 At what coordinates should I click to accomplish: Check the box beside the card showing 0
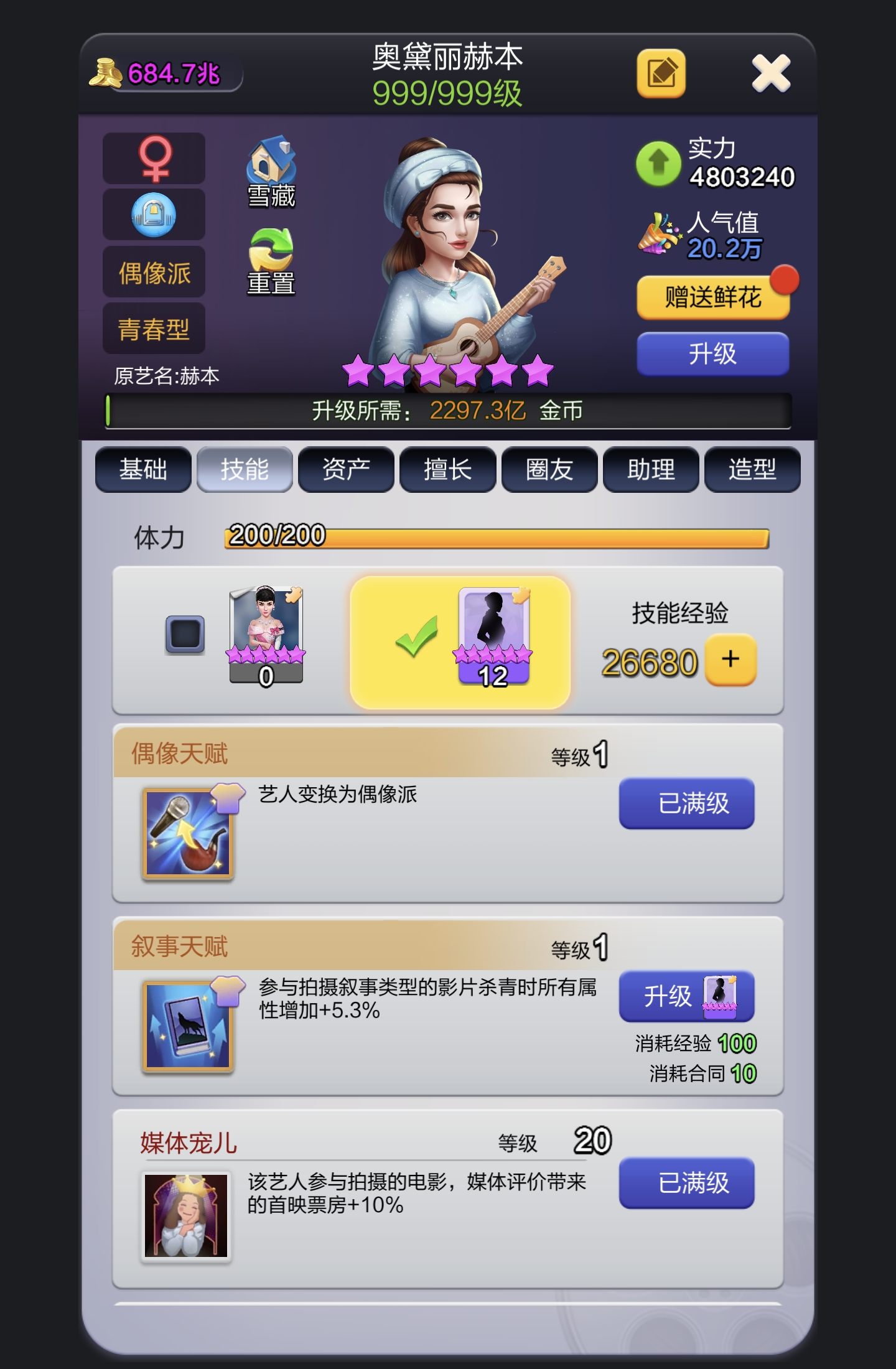(x=185, y=635)
